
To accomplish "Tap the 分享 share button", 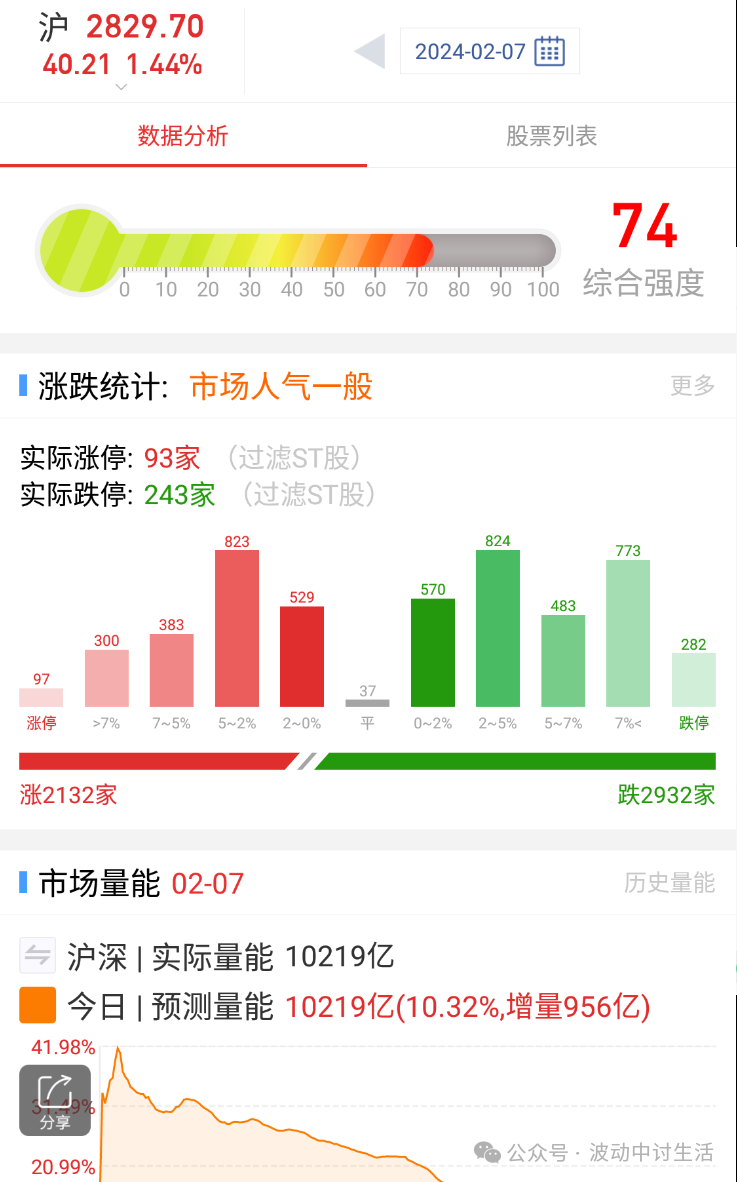I will pos(55,1101).
